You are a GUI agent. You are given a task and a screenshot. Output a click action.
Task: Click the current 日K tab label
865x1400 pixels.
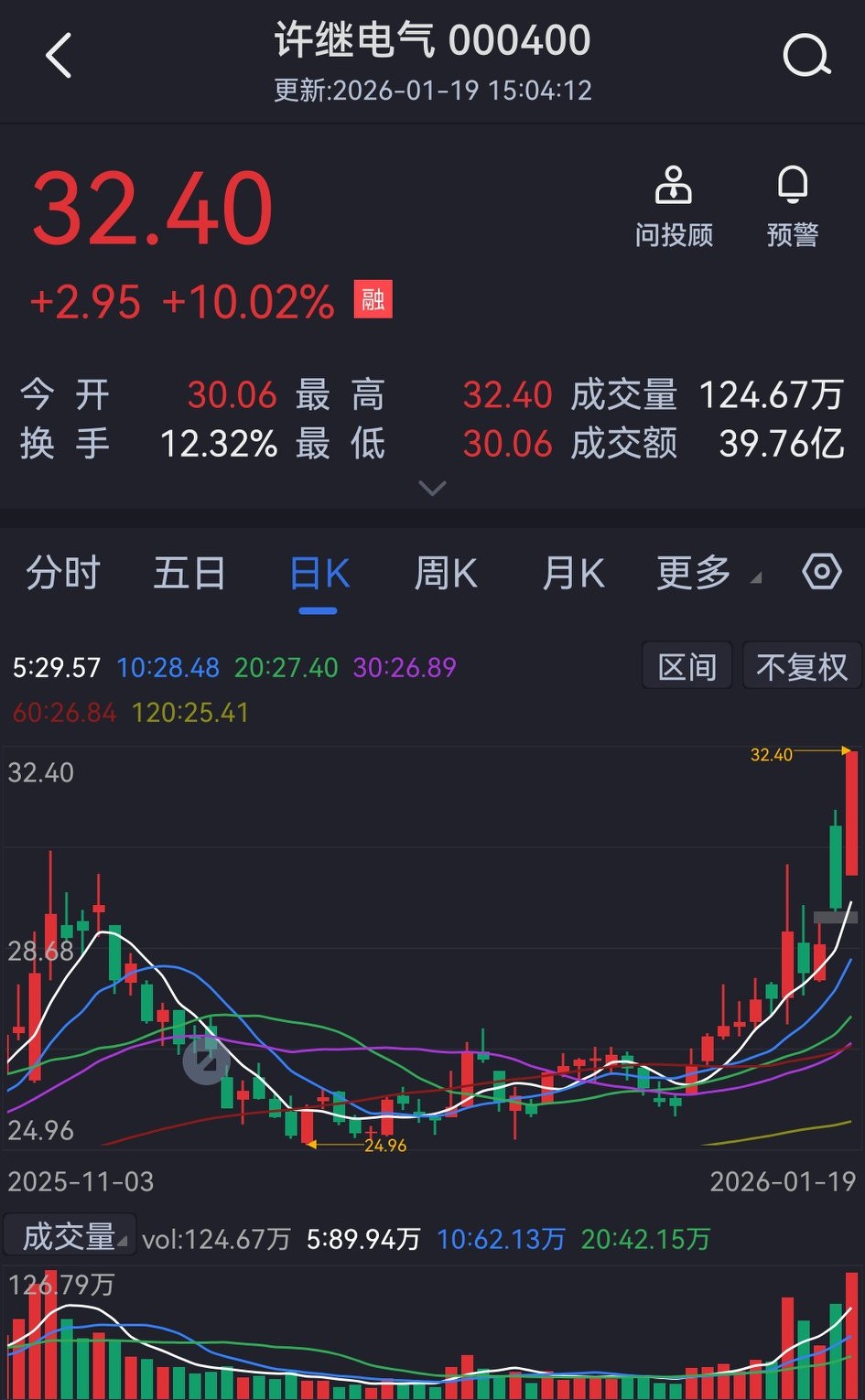(317, 572)
